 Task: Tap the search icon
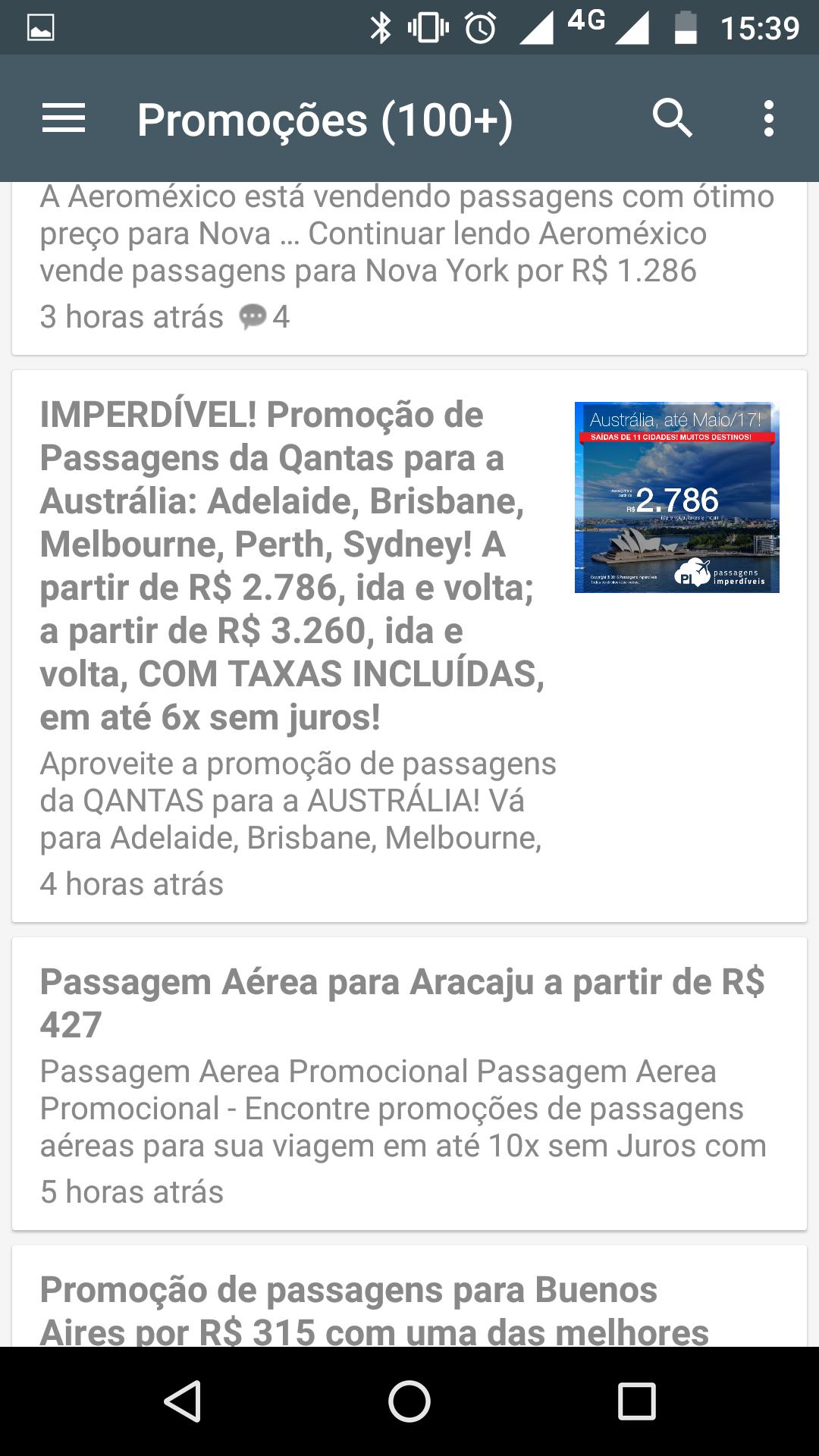(x=673, y=118)
